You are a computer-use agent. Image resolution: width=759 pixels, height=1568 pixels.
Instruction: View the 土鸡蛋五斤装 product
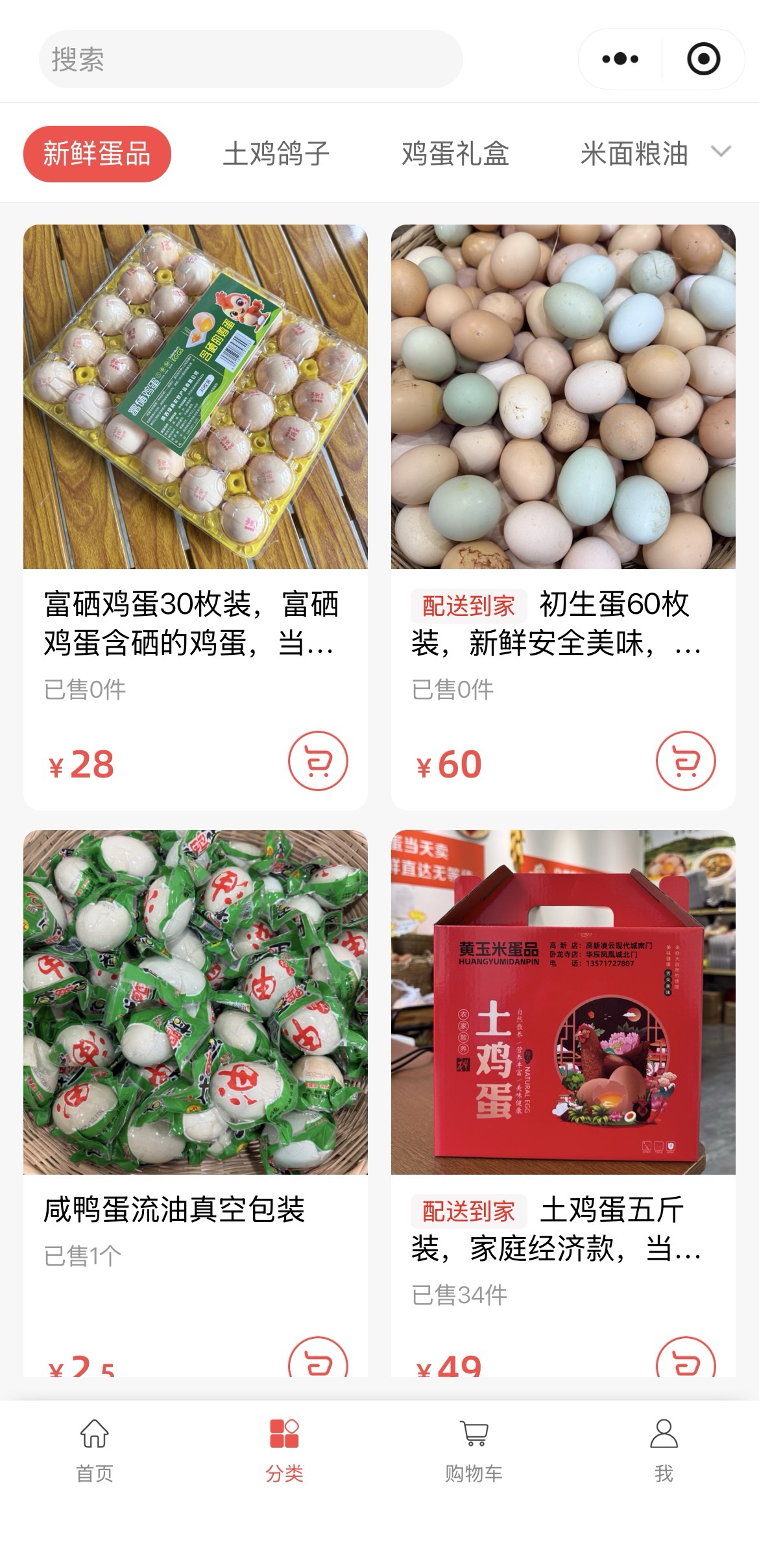click(563, 1003)
